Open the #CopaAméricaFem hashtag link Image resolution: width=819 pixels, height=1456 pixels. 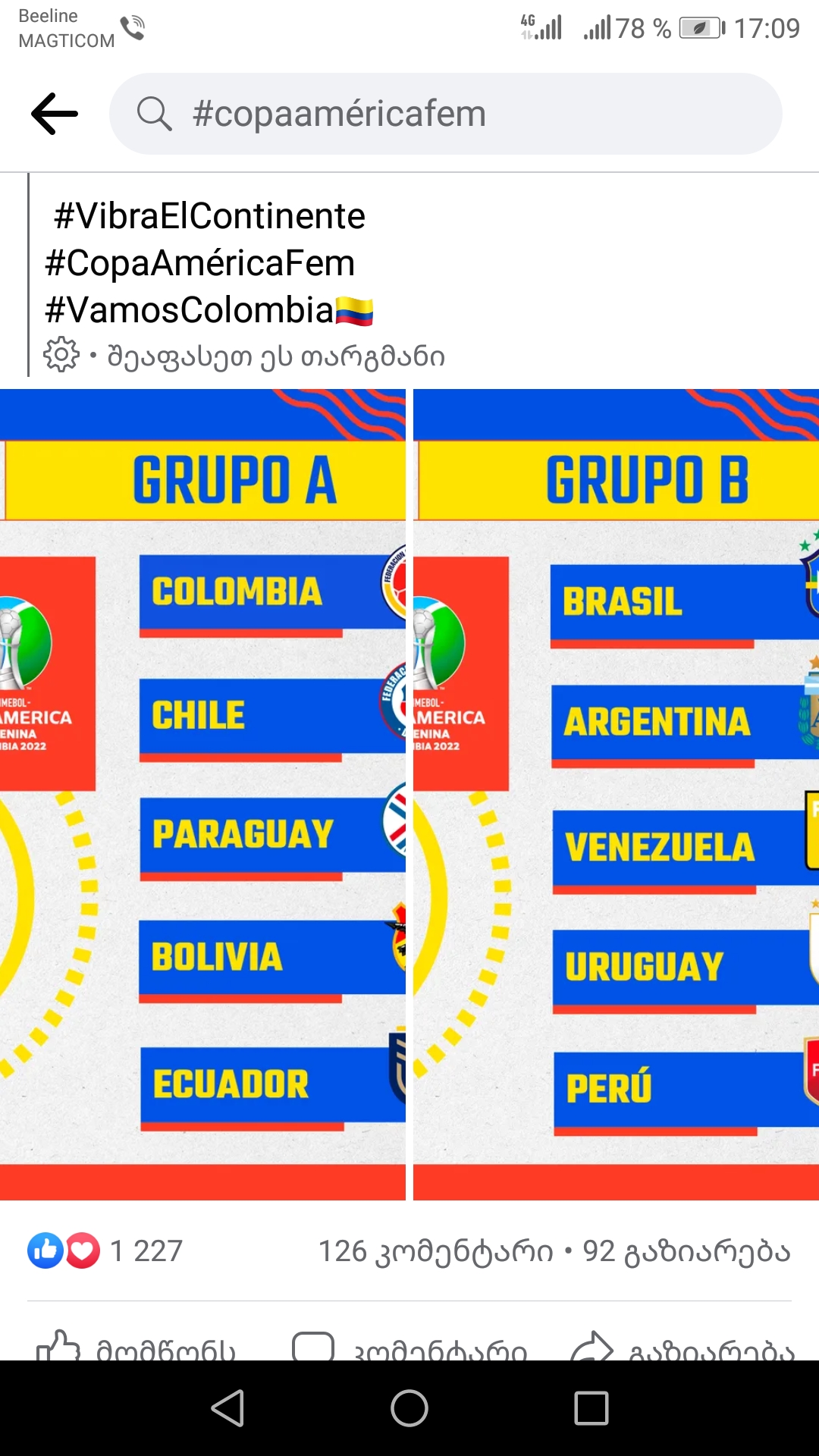point(200,263)
